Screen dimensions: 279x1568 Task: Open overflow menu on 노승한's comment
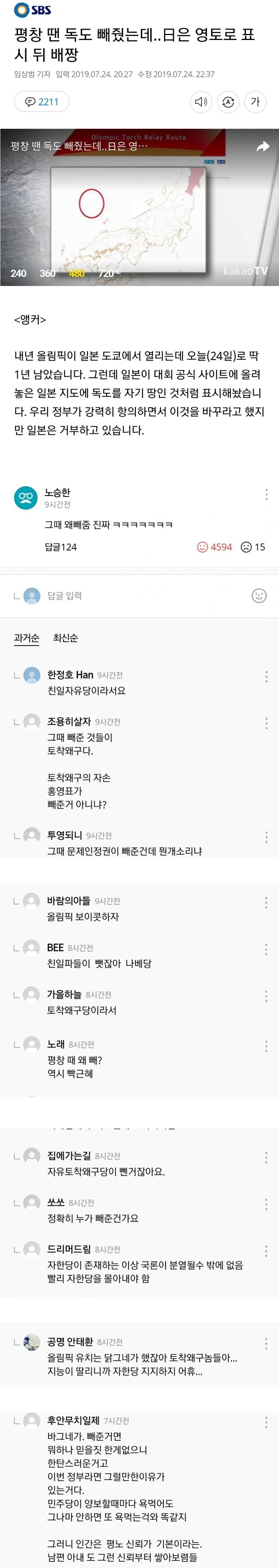[x=266, y=494]
